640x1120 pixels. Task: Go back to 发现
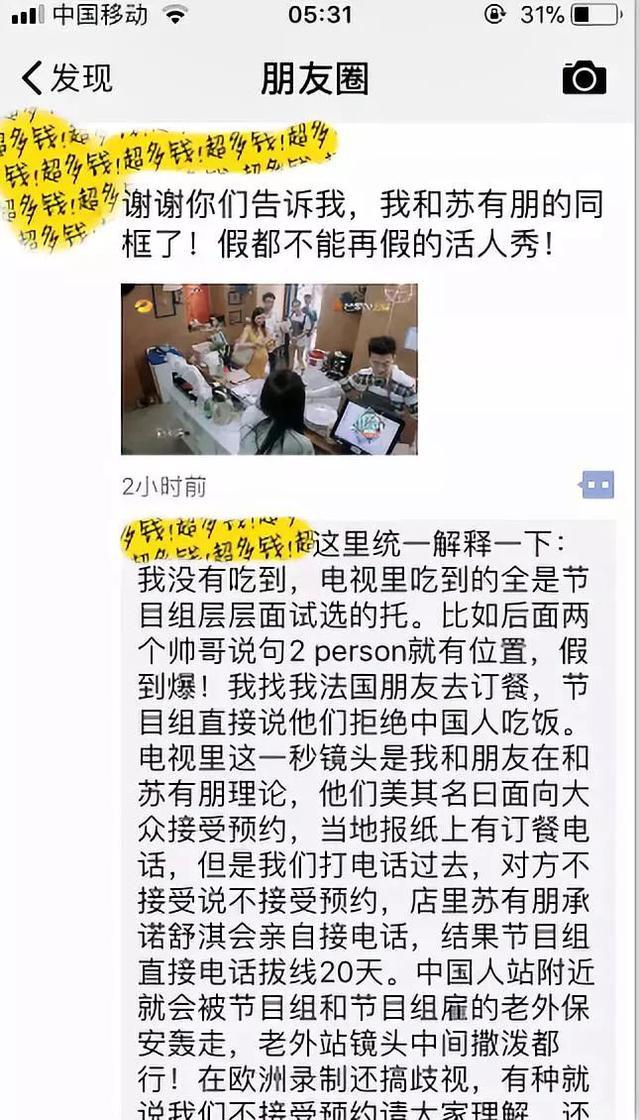tap(67, 78)
